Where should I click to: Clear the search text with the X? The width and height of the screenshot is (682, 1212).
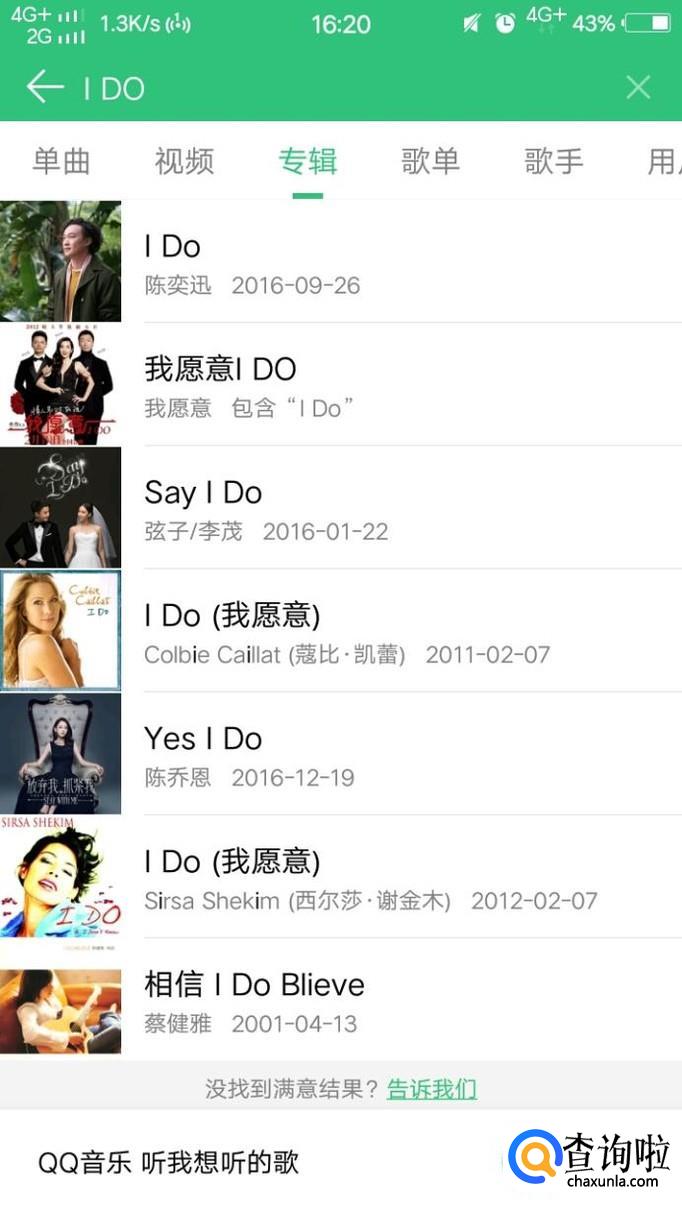tap(638, 87)
